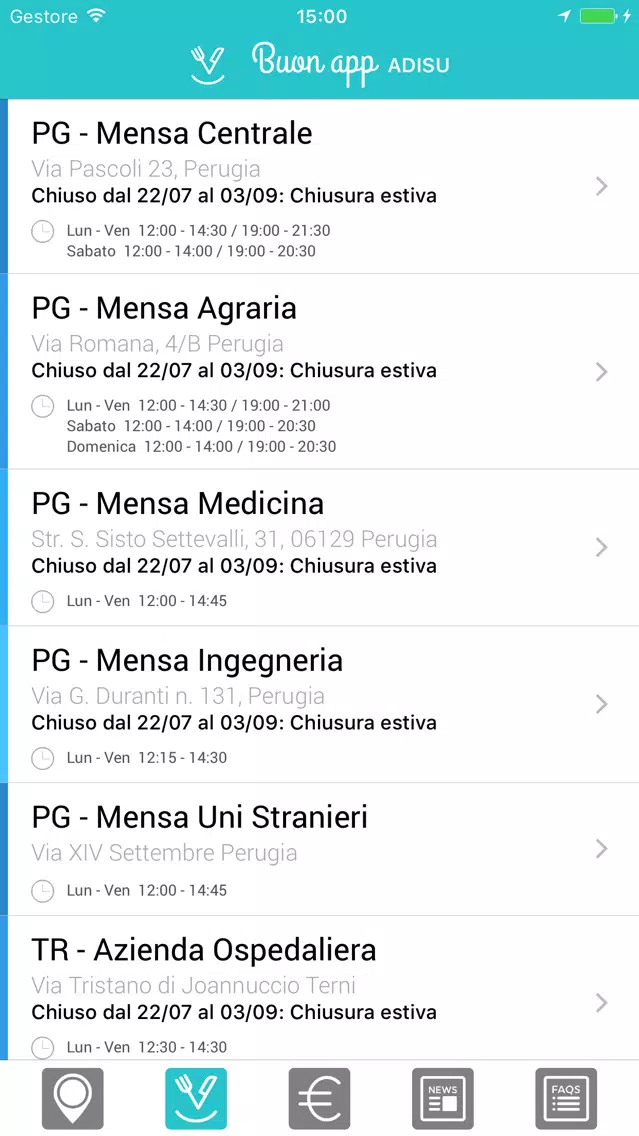This screenshot has width=639, height=1136.
Task: Open the euro prices tab
Action: point(320,1098)
